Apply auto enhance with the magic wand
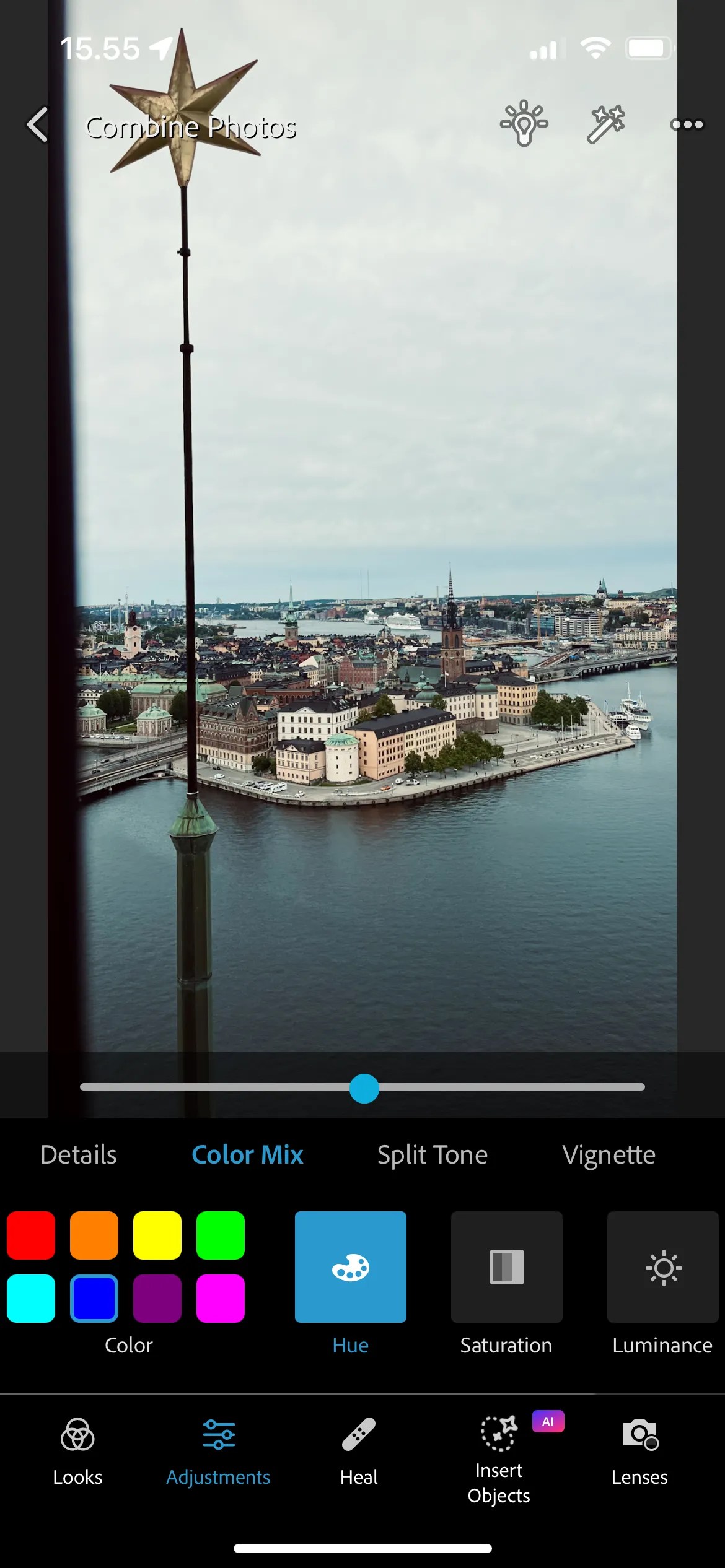 (x=605, y=124)
